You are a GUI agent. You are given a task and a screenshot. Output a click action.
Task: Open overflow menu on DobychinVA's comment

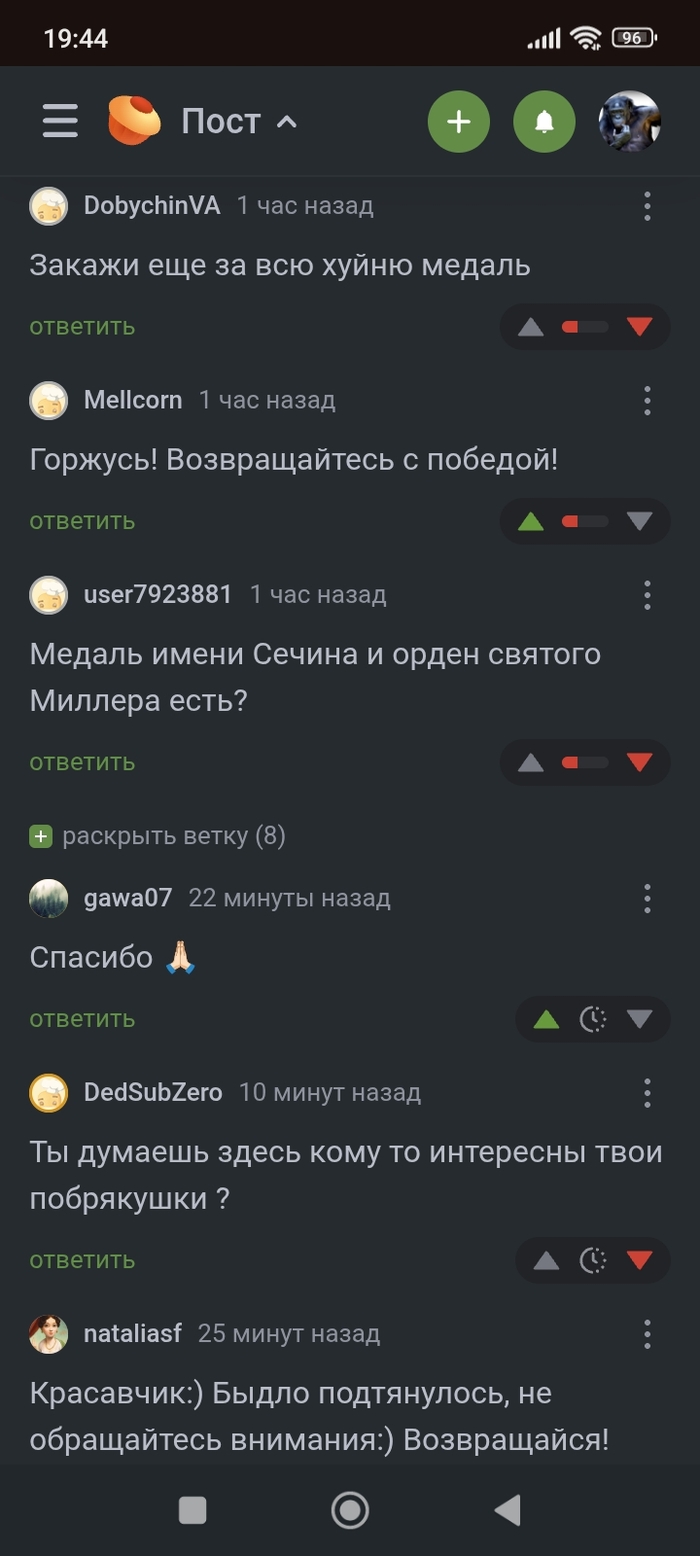coord(647,206)
